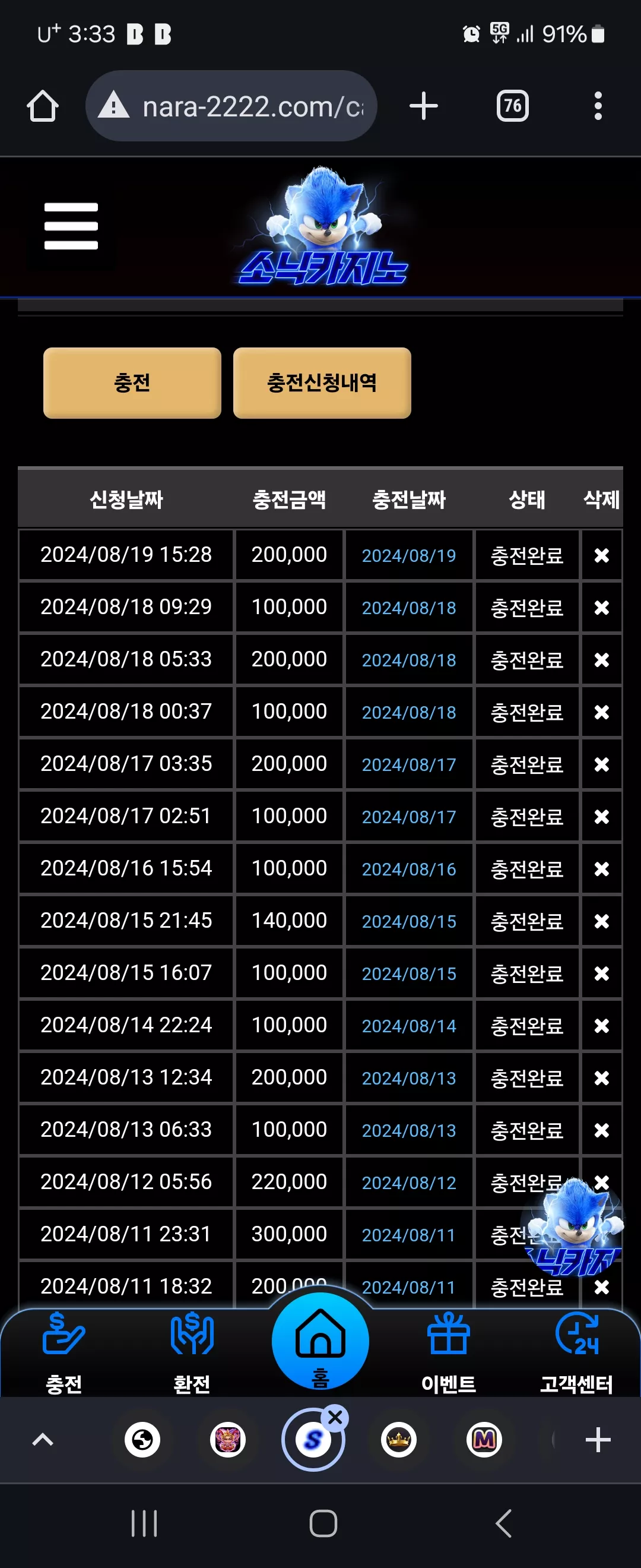
Task: Go back with the system button
Action: [x=502, y=1523]
